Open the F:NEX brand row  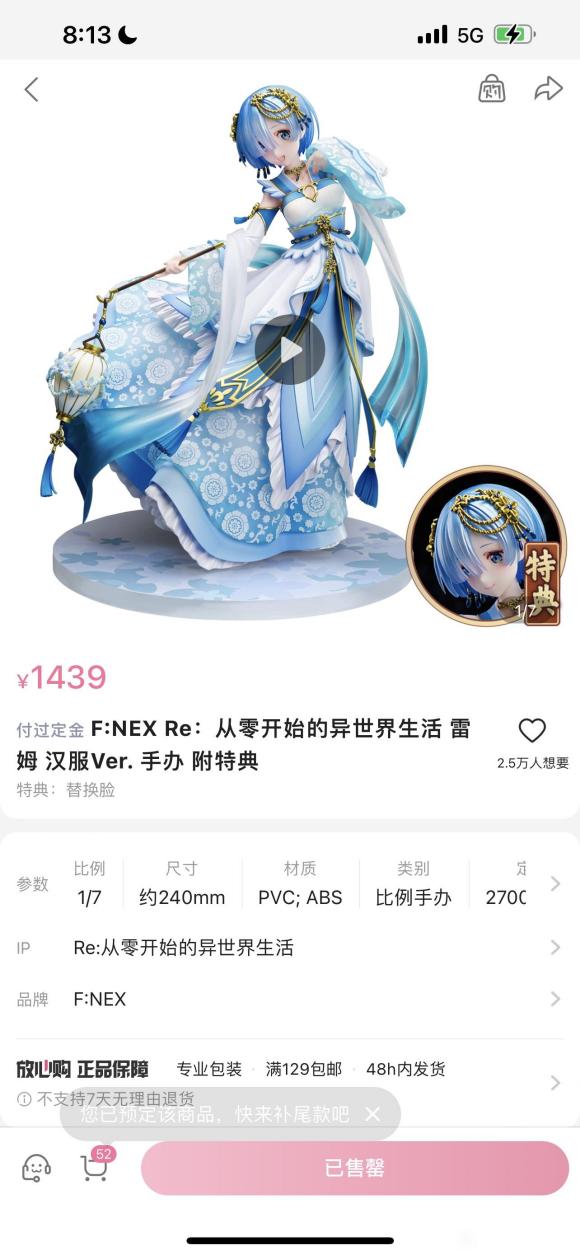[x=290, y=999]
